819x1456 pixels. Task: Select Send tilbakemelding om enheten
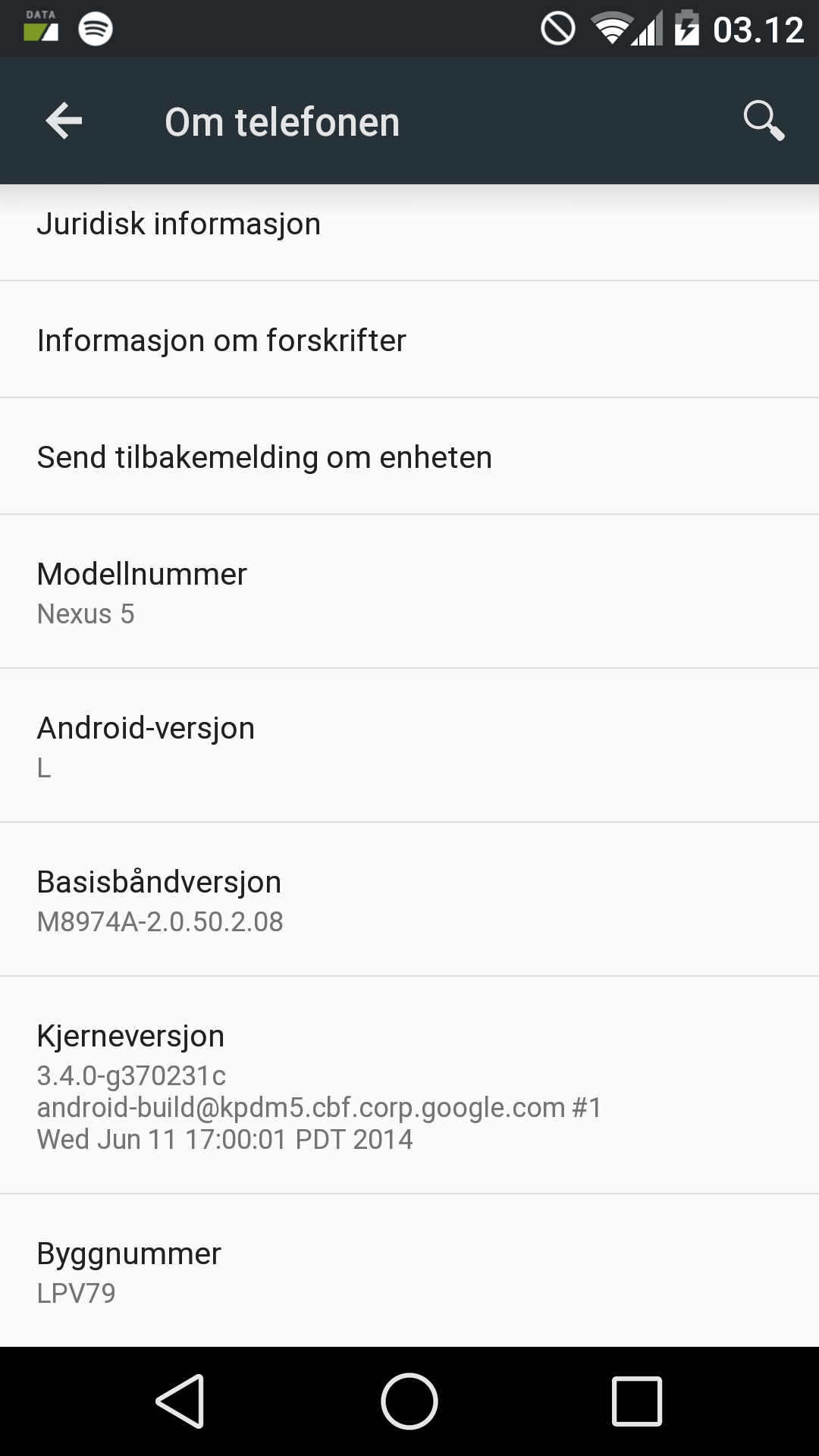click(x=409, y=457)
